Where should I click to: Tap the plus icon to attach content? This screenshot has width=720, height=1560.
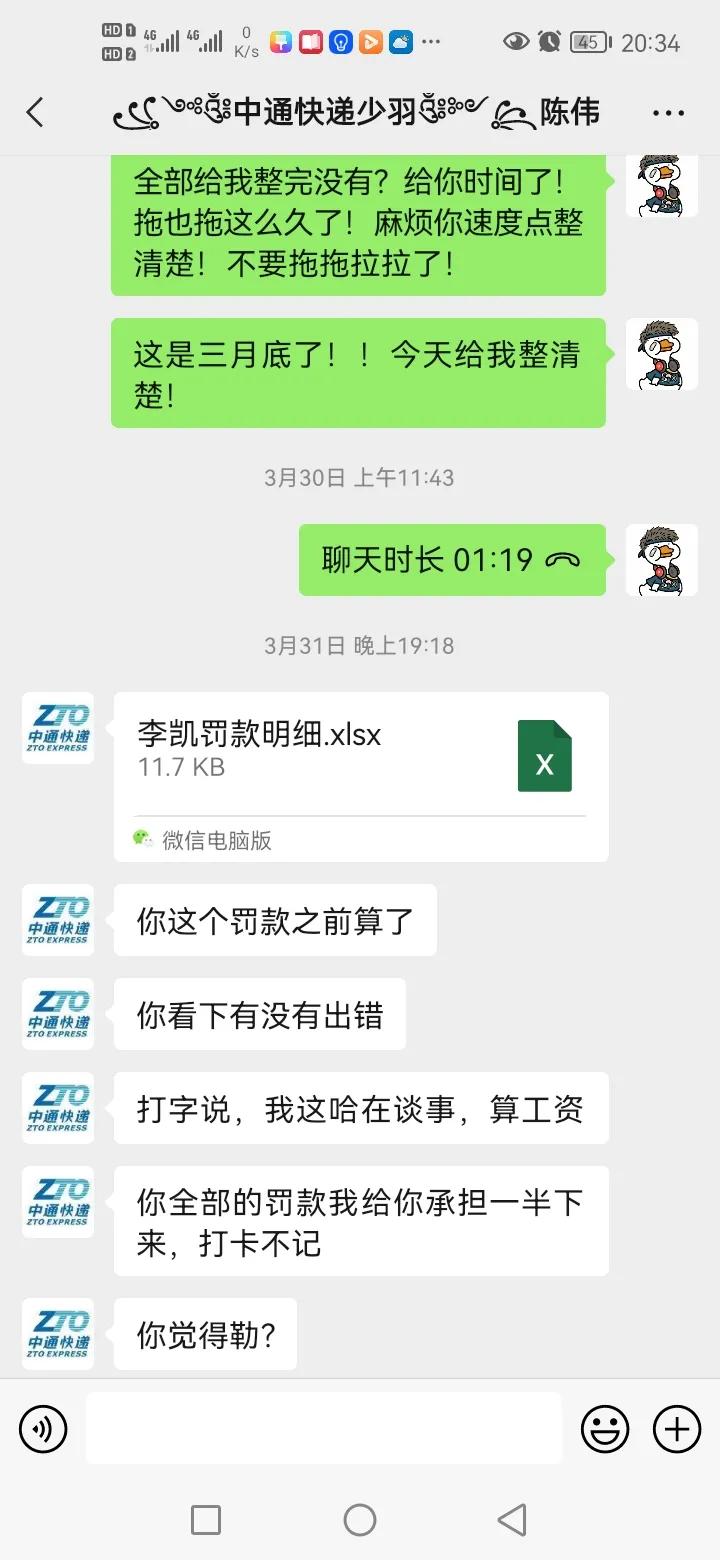677,1428
